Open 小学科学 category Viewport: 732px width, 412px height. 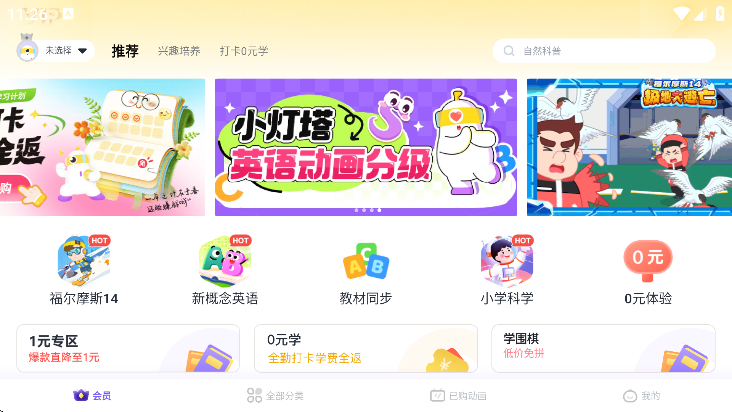coord(507,264)
